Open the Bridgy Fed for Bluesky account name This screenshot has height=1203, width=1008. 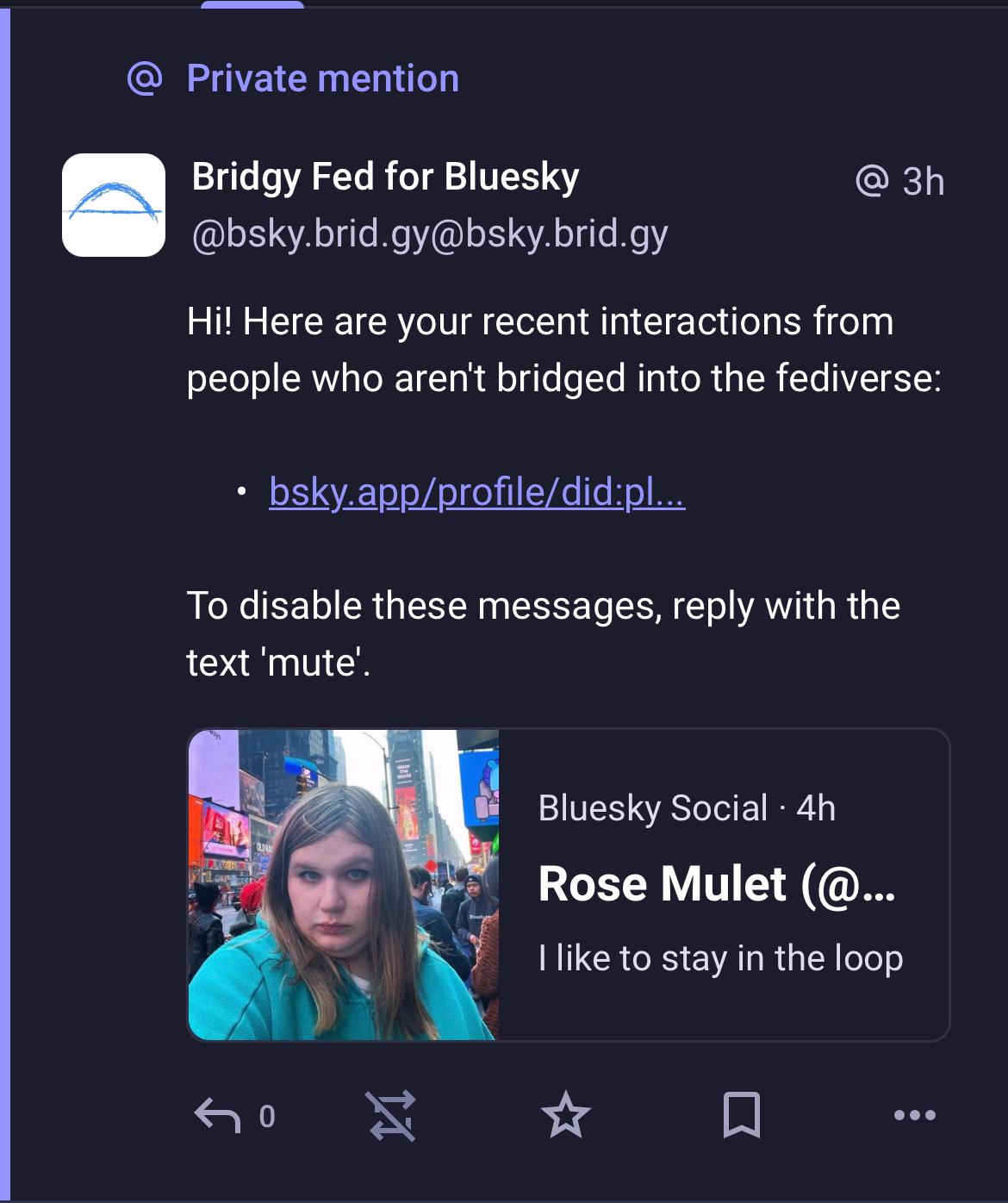click(x=385, y=177)
